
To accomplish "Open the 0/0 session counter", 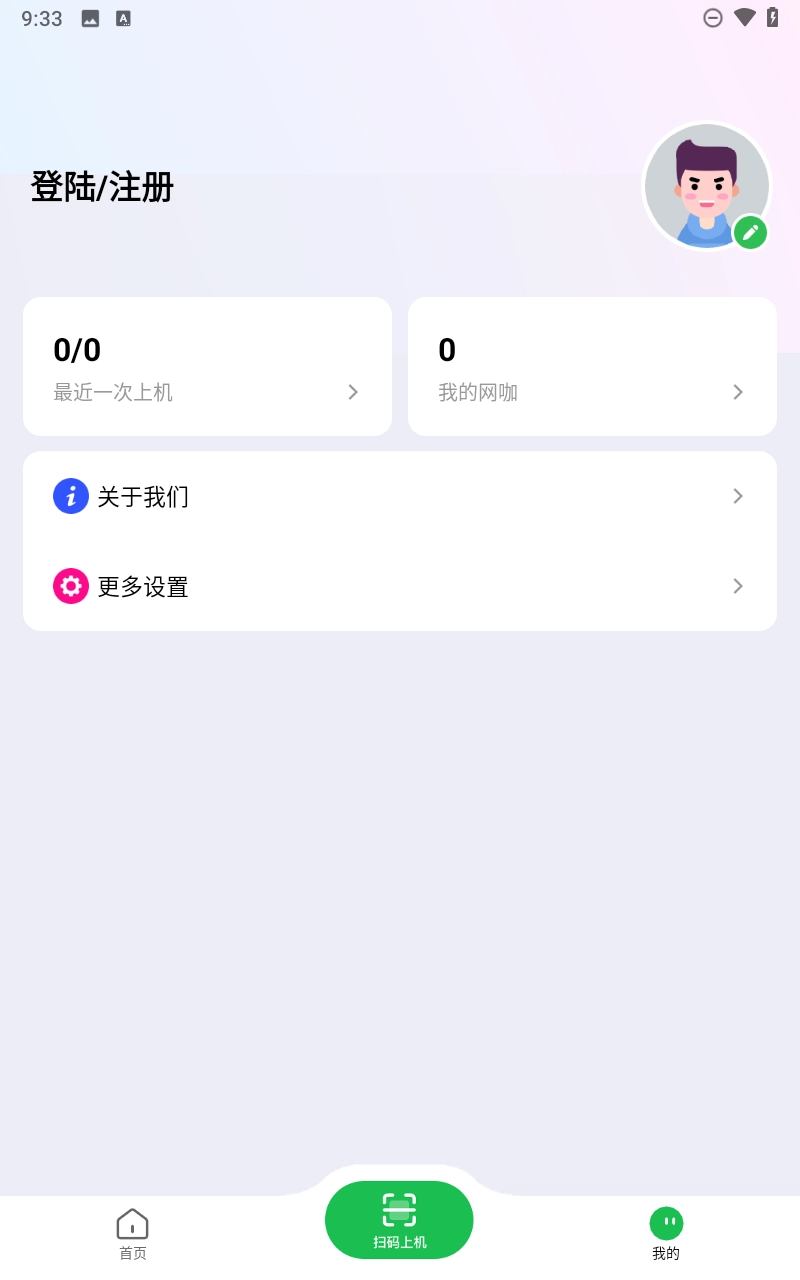I will [75, 350].
